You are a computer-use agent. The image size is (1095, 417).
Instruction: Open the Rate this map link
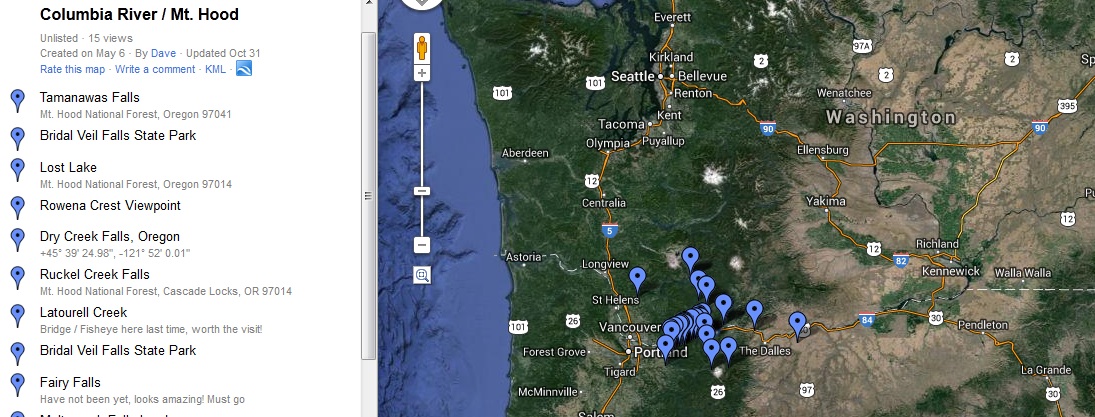[72, 69]
